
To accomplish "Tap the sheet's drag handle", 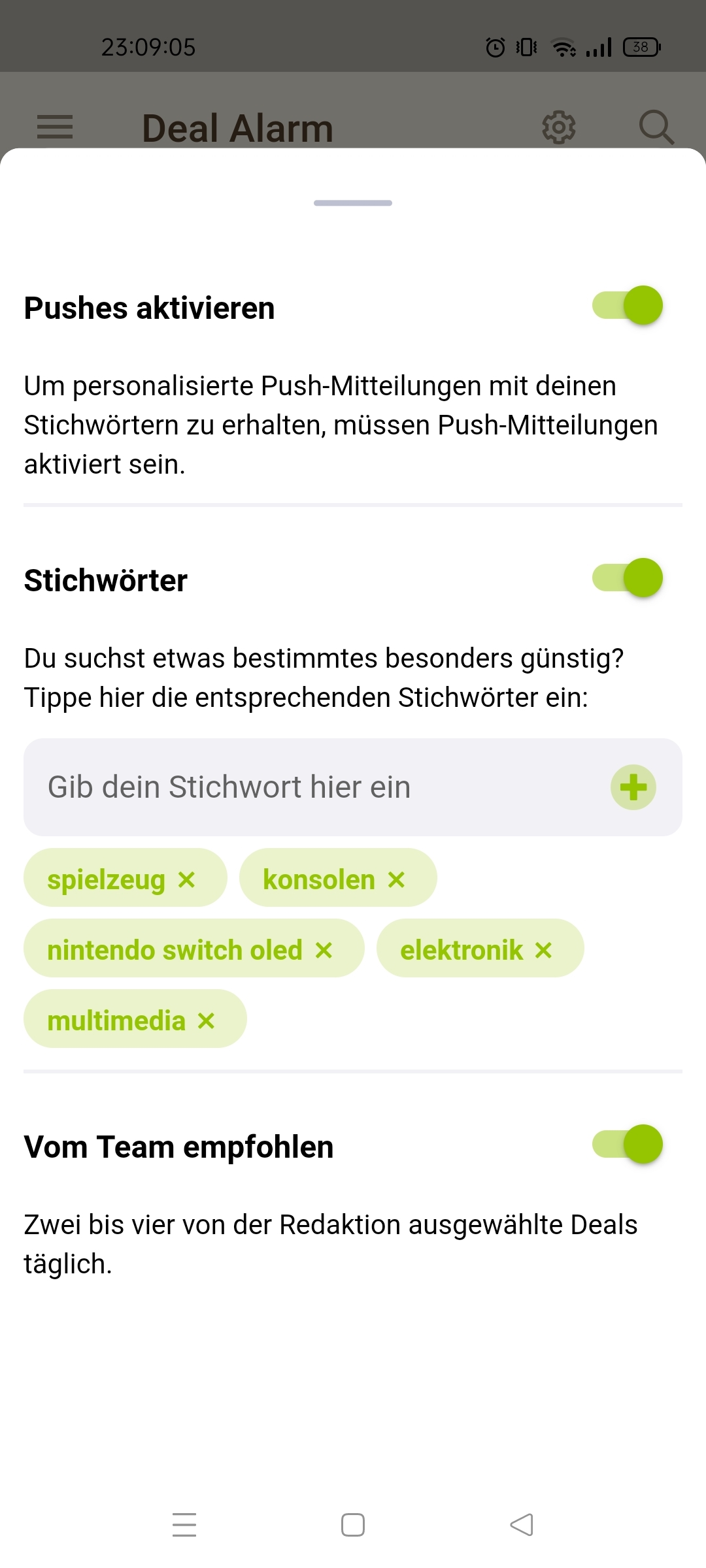I will pos(353,203).
